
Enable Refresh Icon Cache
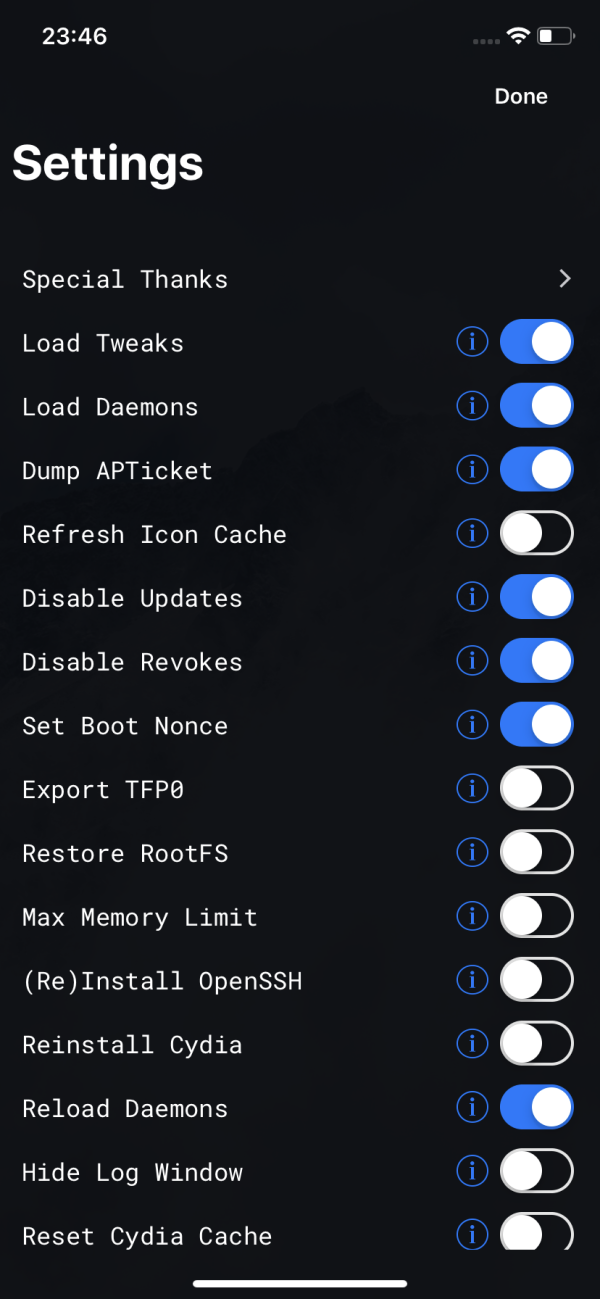[536, 533]
